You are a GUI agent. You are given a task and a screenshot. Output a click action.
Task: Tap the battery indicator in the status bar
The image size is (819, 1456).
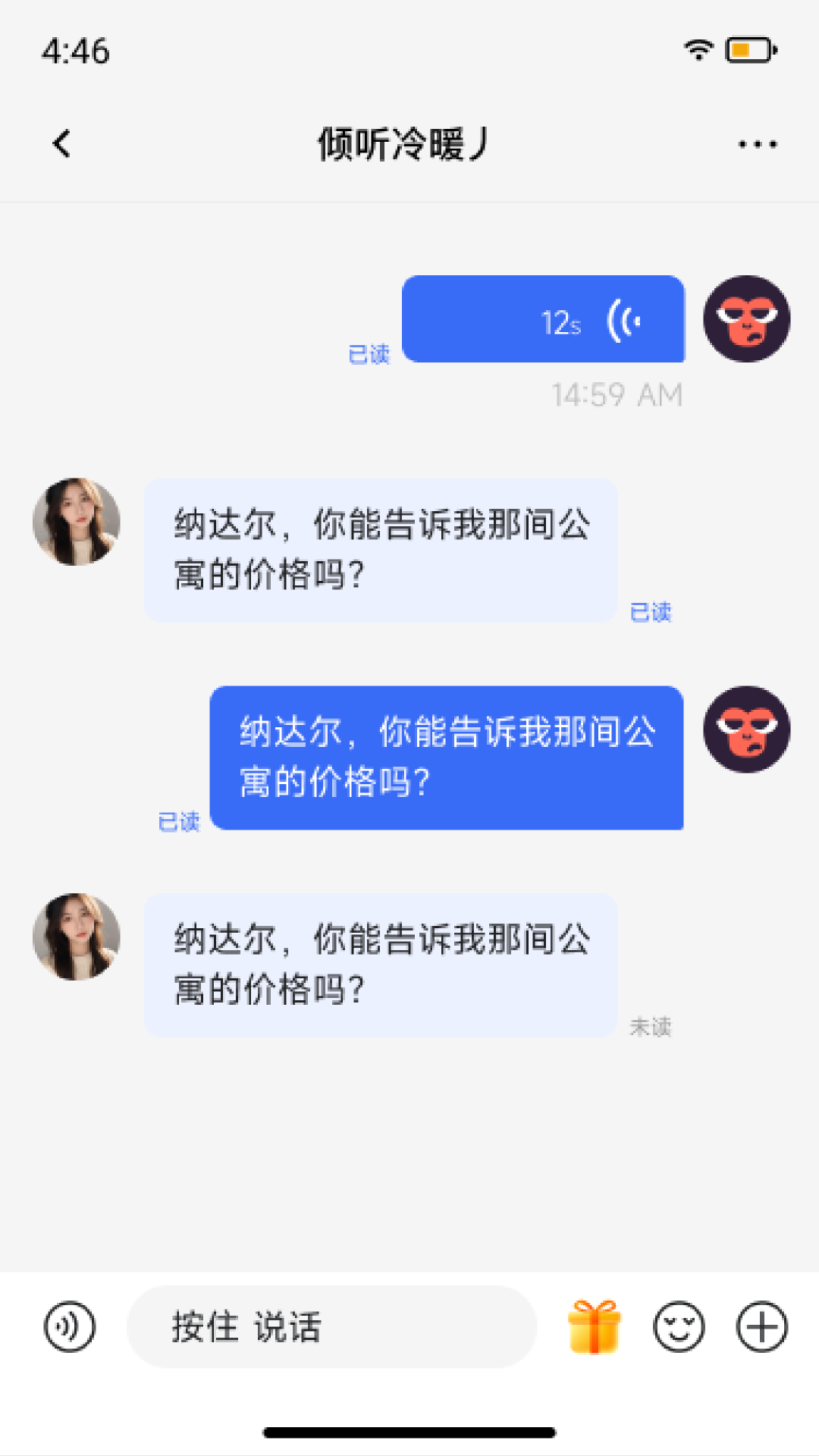[749, 50]
